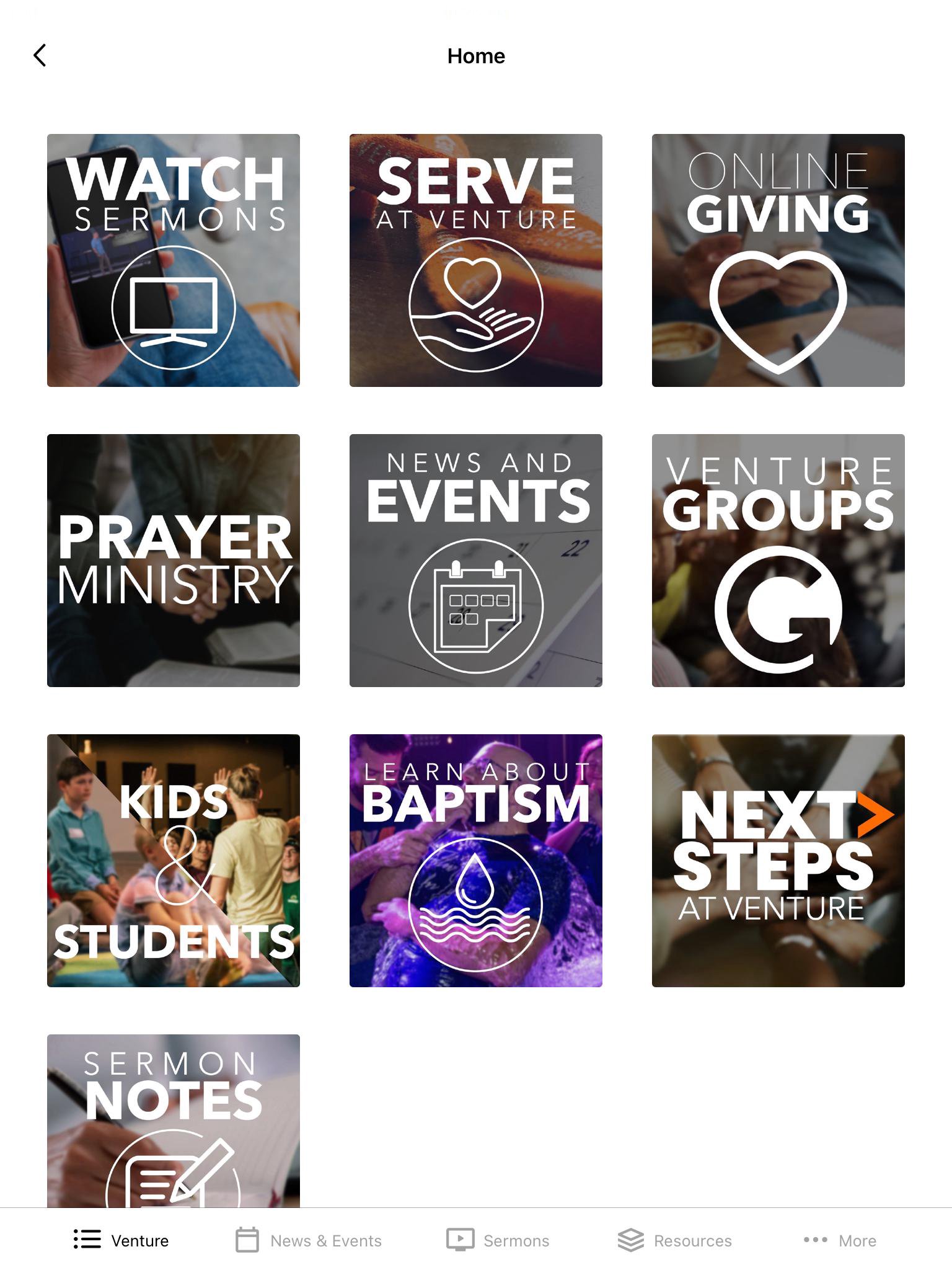The image size is (952, 1270).
Task: Open Next Steps at Venture tile
Action: click(778, 861)
